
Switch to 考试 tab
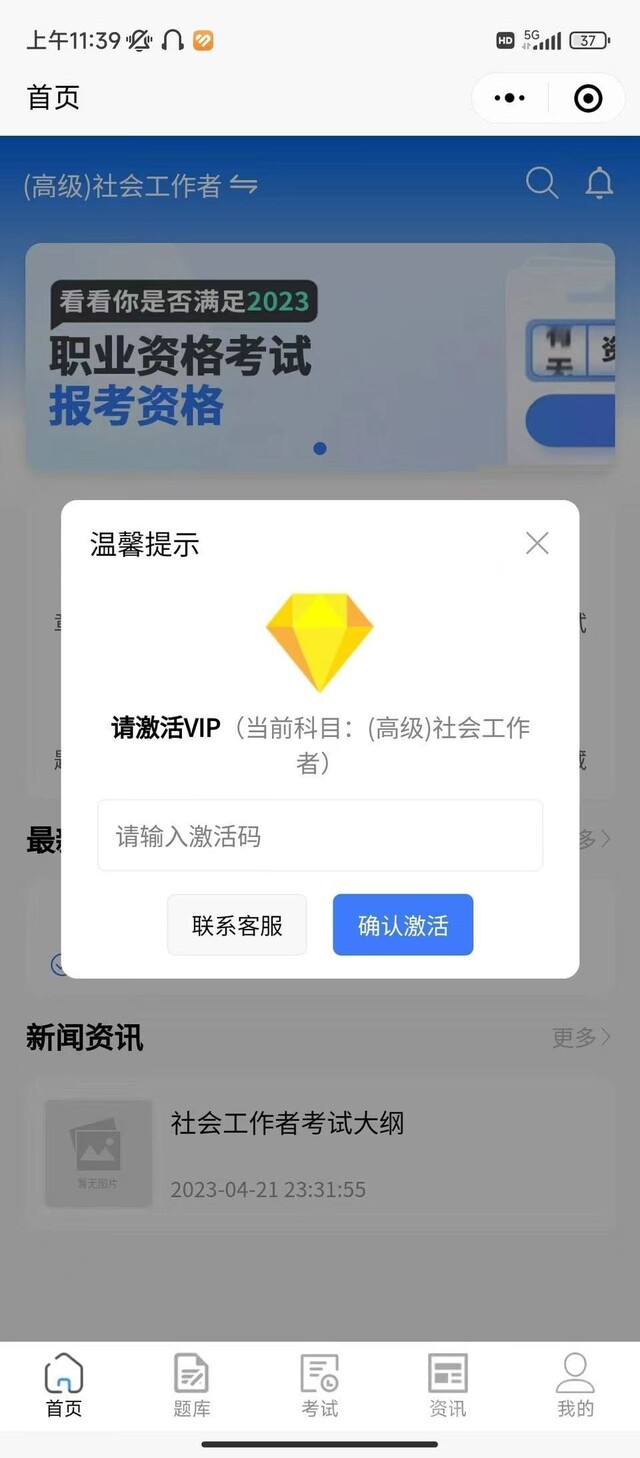[320, 1385]
